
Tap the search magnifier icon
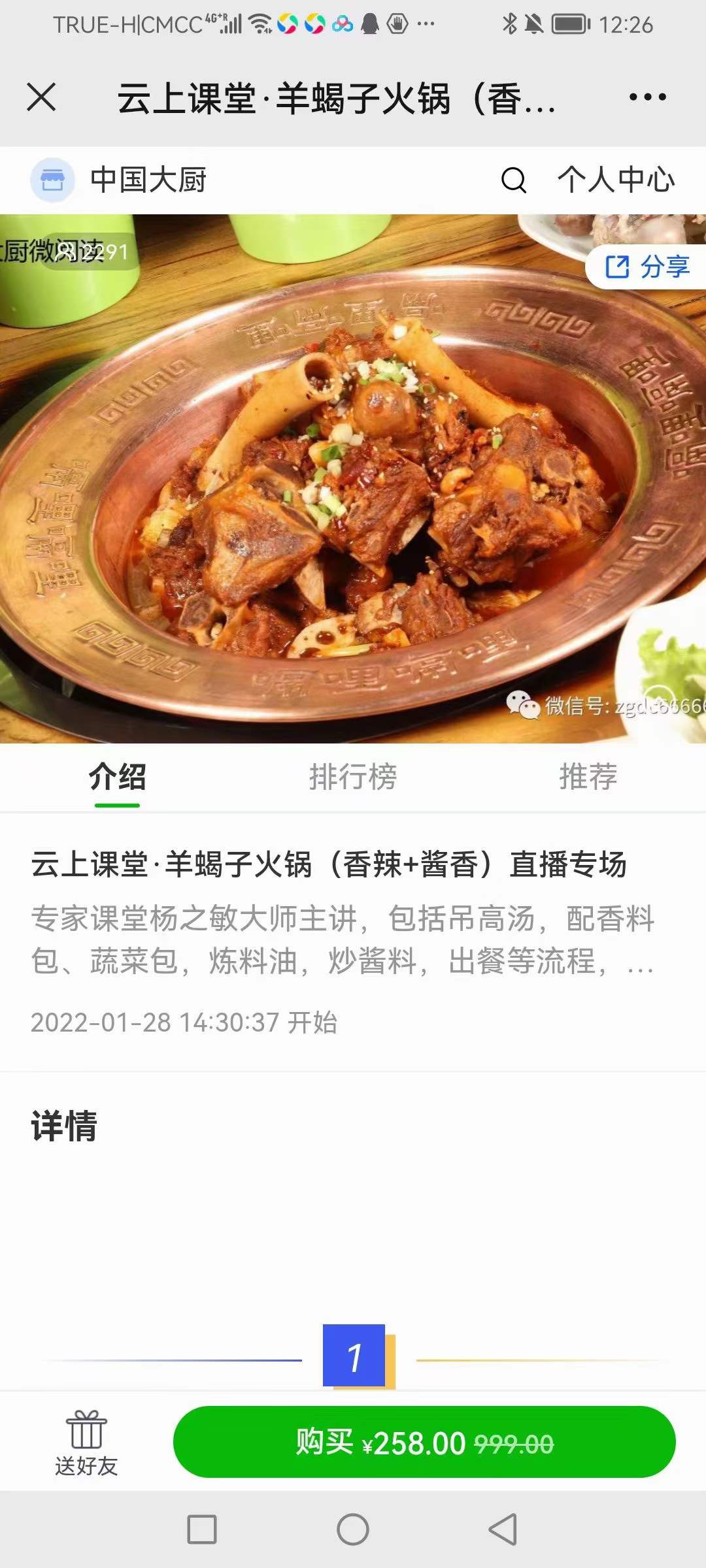pos(515,182)
